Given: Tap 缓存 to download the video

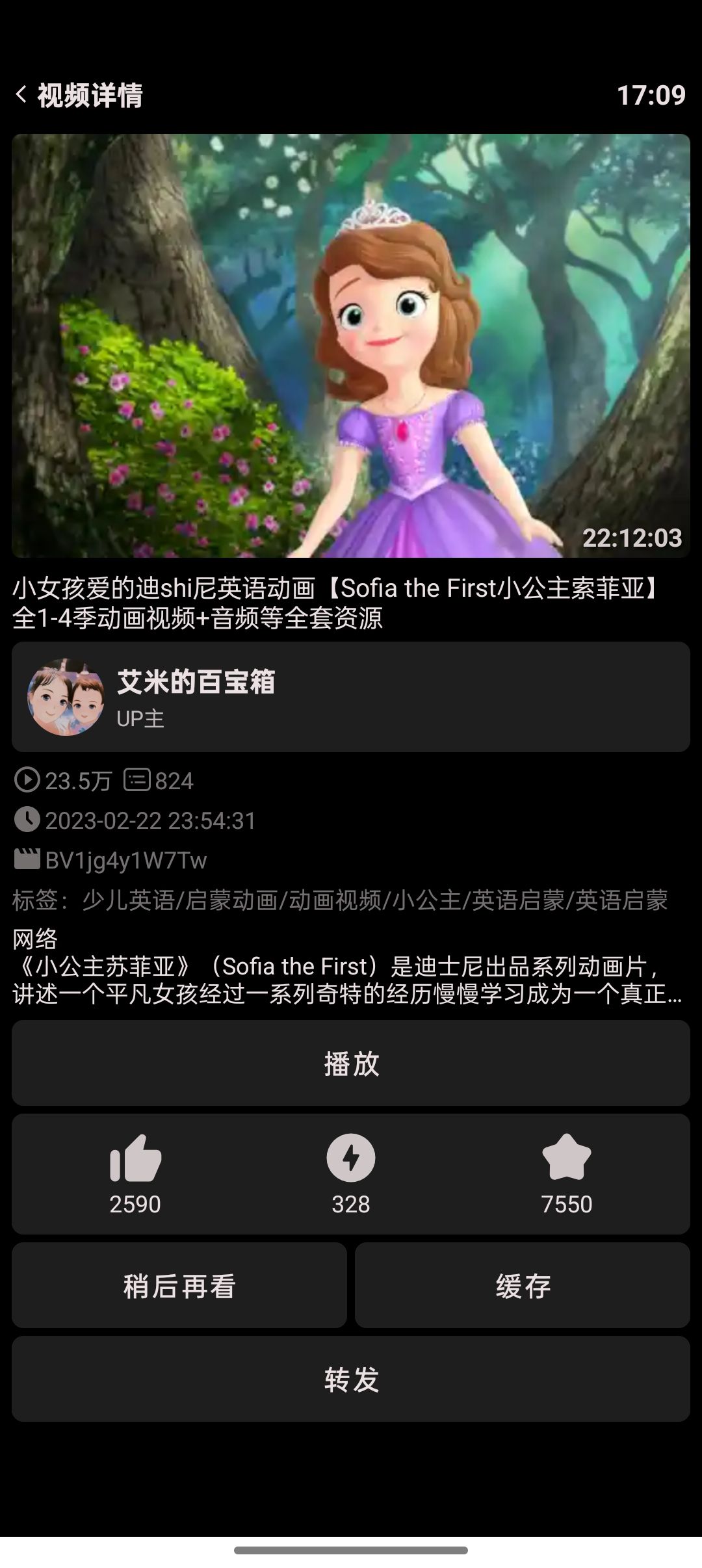Looking at the screenshot, I should 523,1286.
